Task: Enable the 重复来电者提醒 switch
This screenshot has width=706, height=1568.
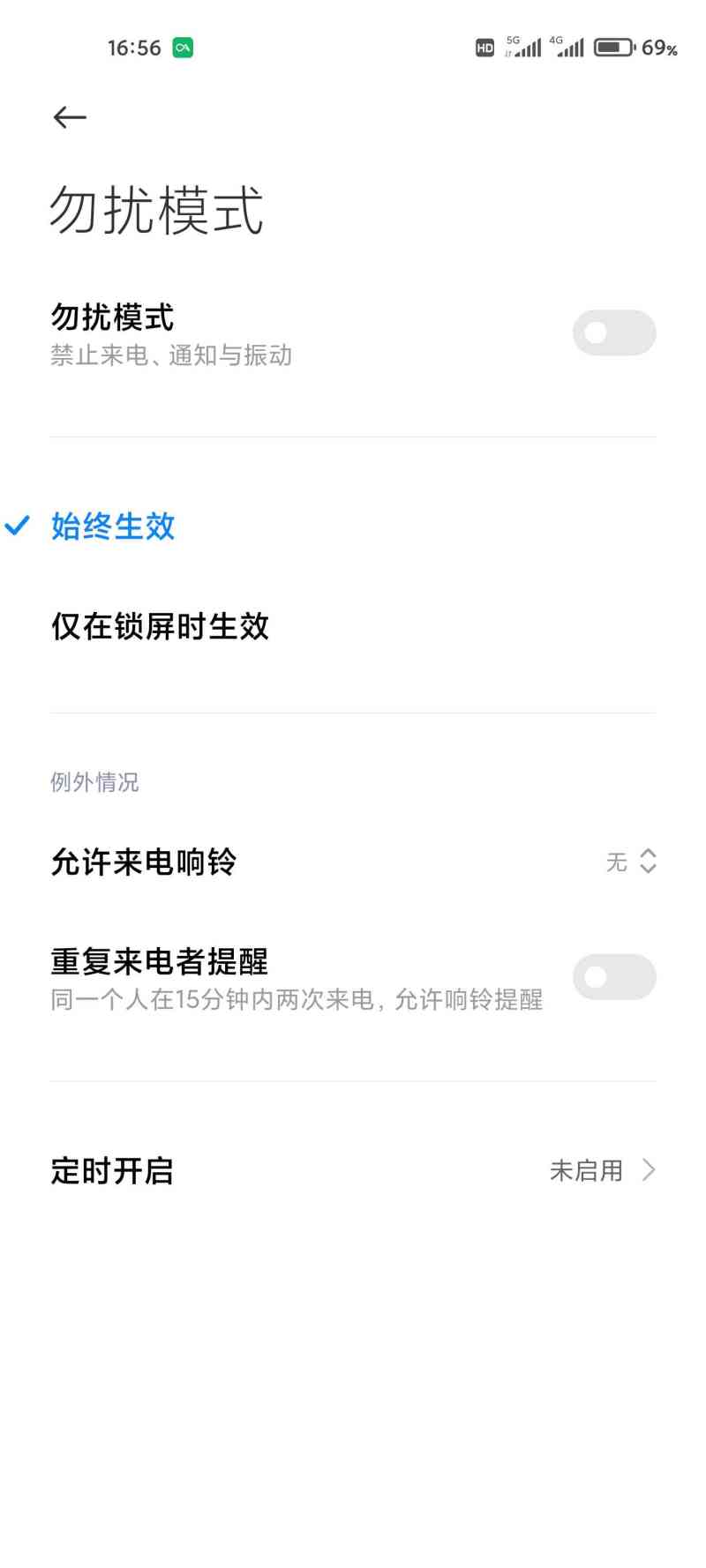Action: (x=614, y=977)
